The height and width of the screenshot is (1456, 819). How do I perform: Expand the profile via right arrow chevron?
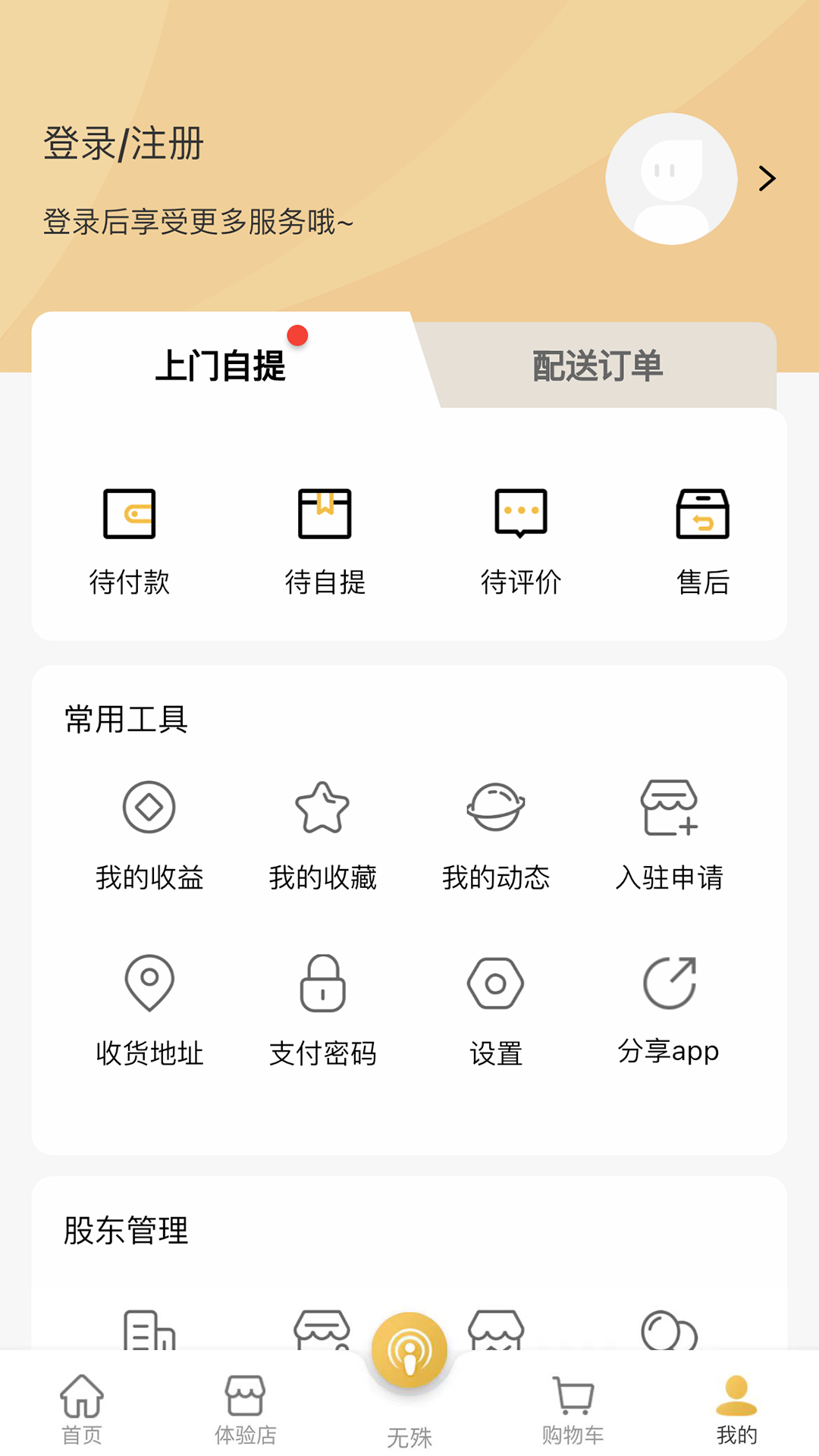[768, 177]
